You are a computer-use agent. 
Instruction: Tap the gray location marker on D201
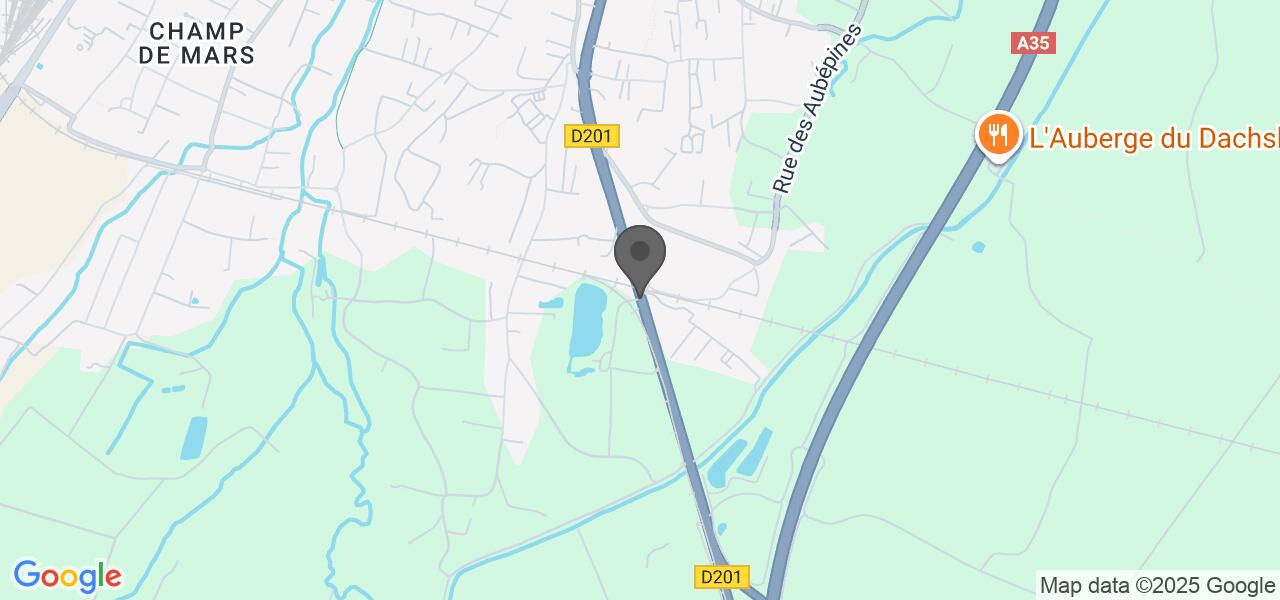pos(640,256)
